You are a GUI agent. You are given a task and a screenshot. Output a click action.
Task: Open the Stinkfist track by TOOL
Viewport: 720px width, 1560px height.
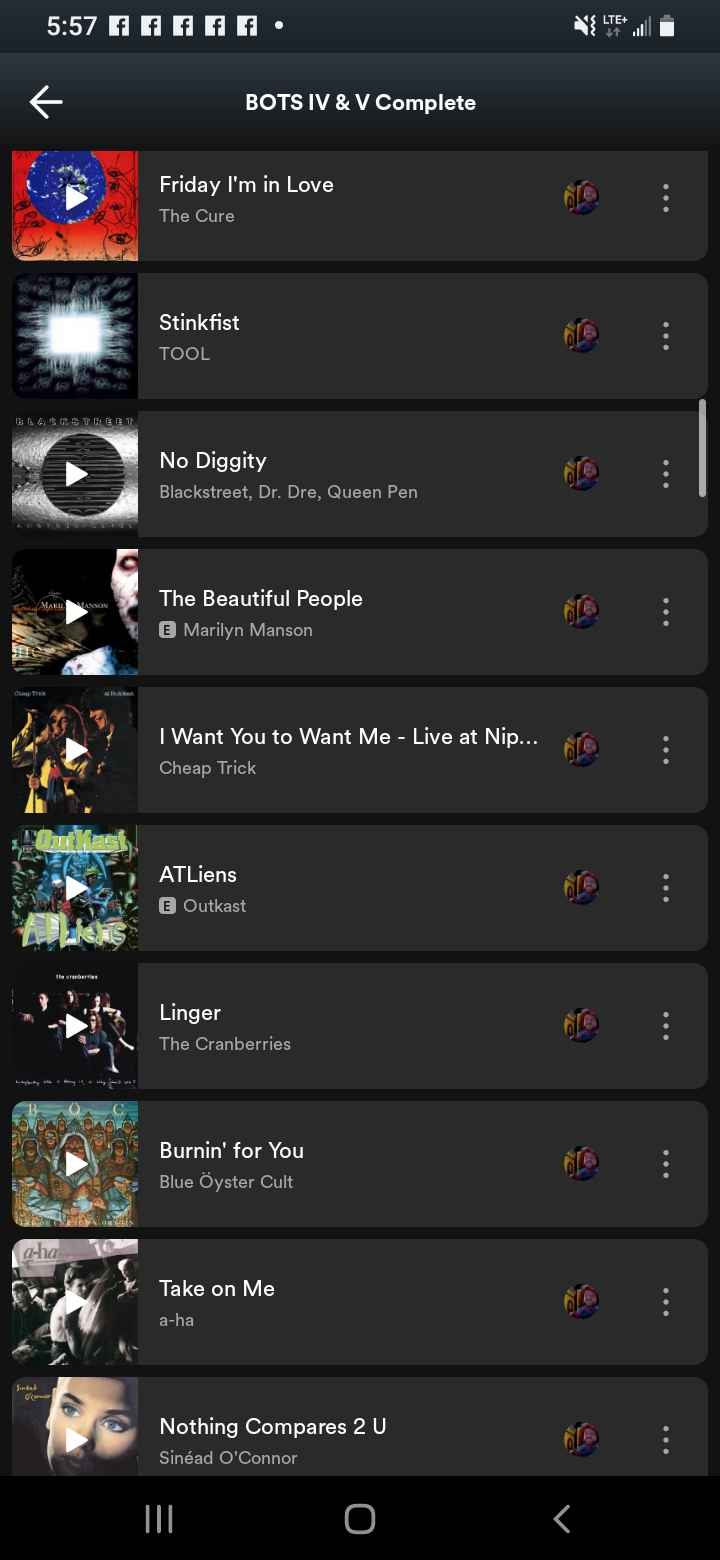340,336
